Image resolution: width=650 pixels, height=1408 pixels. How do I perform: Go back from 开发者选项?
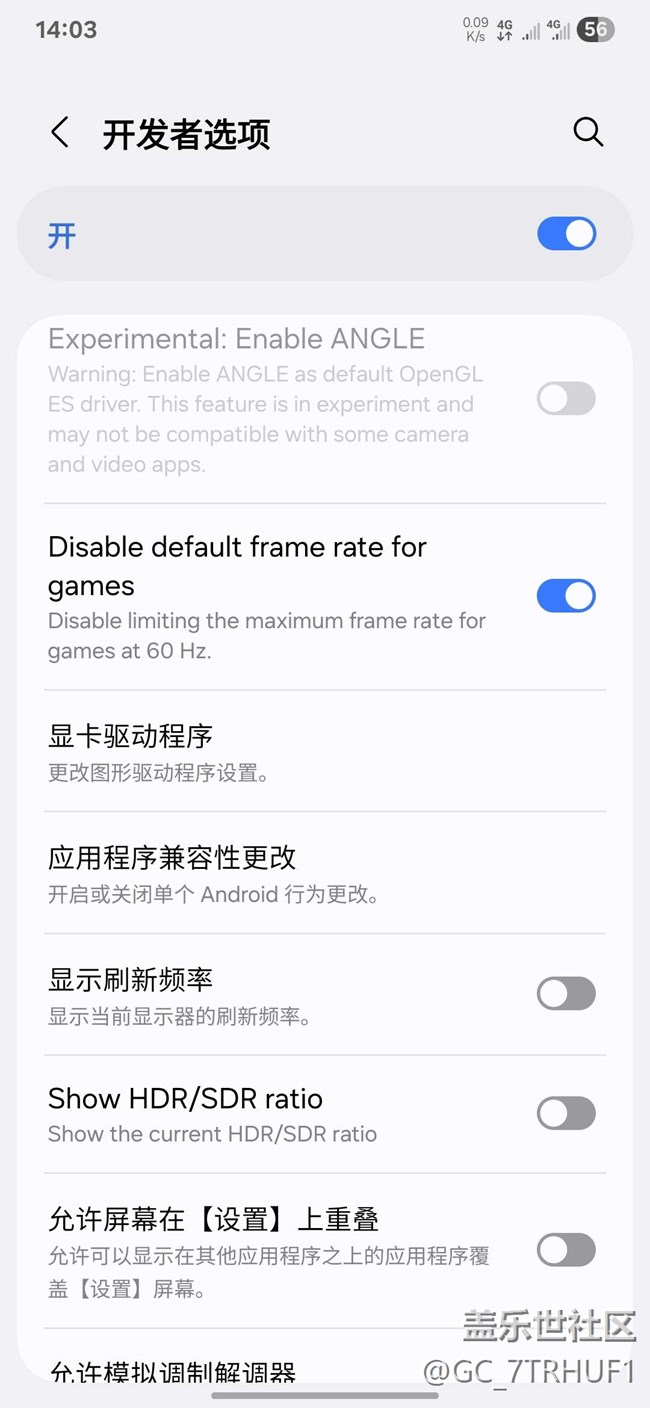pyautogui.click(x=60, y=133)
